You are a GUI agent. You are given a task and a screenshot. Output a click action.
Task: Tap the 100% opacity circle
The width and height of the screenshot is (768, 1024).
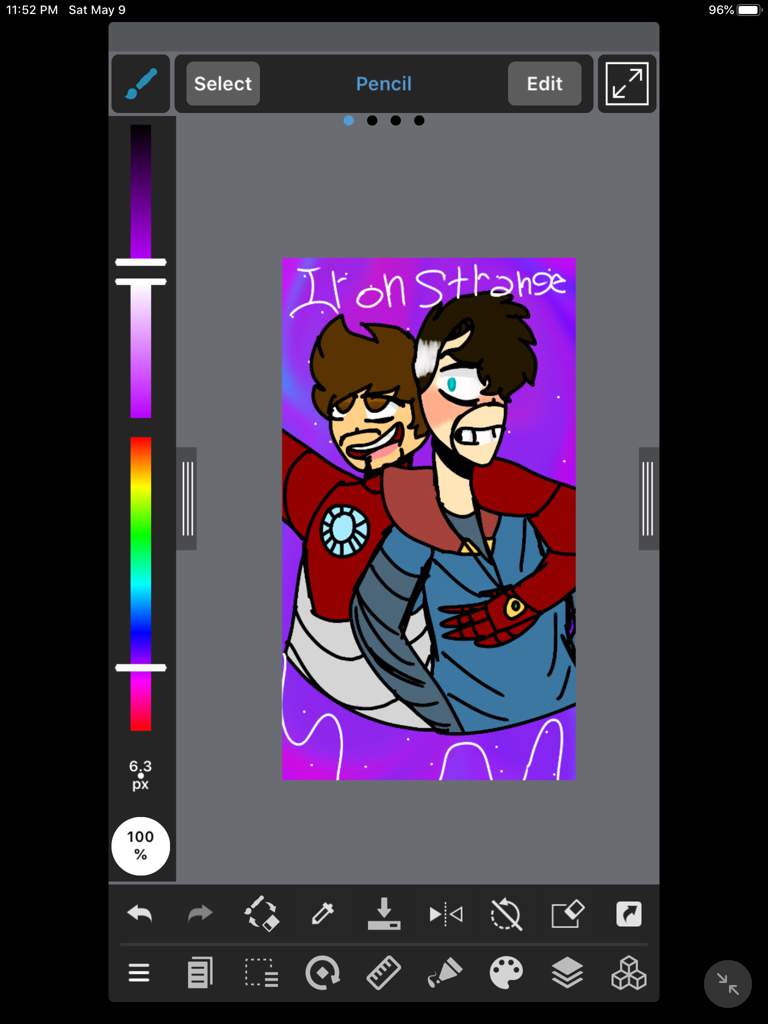pos(140,845)
